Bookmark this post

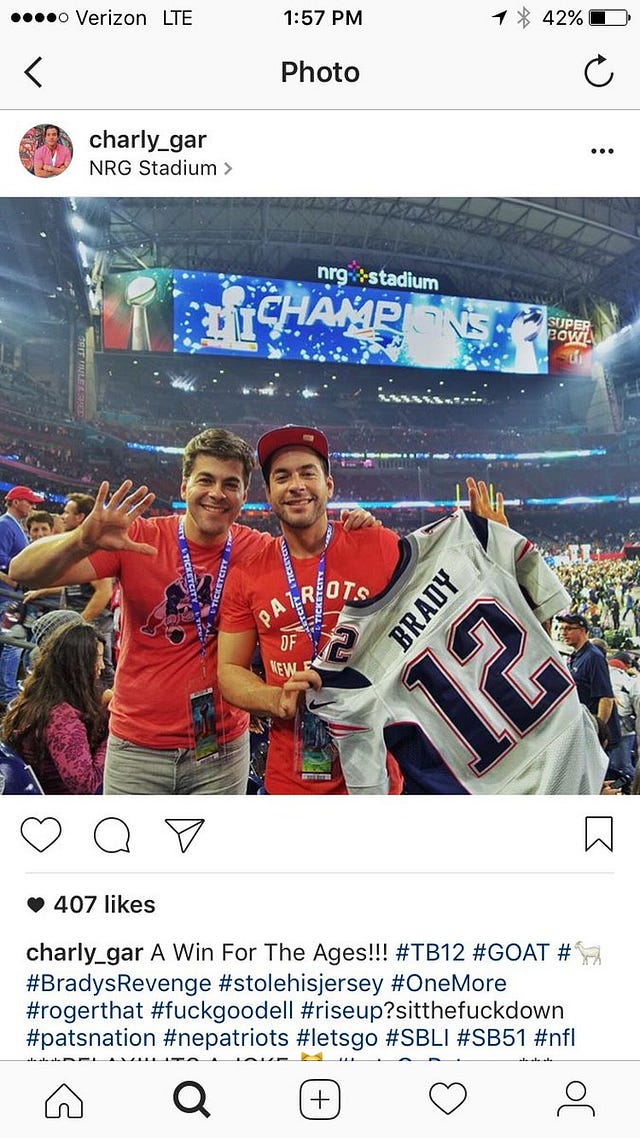point(598,833)
